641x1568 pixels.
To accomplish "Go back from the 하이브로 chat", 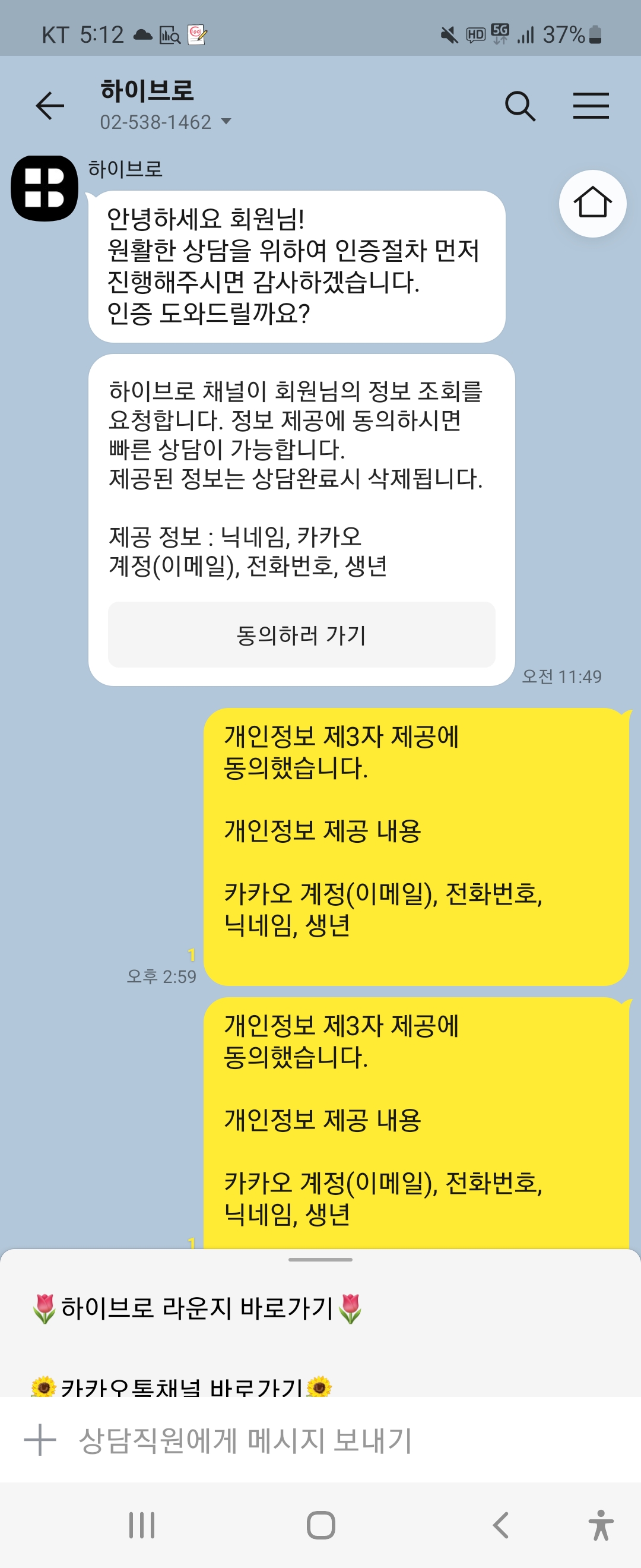I will [x=50, y=106].
